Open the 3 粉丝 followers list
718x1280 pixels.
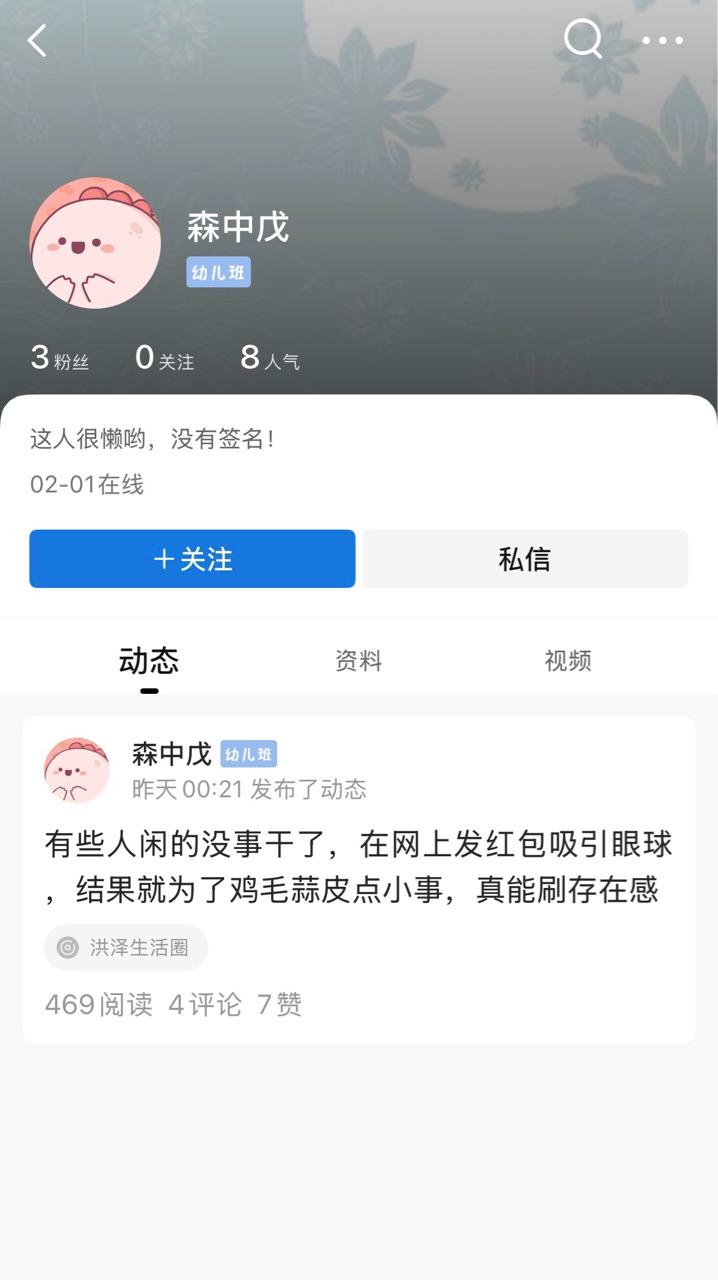[x=60, y=358]
